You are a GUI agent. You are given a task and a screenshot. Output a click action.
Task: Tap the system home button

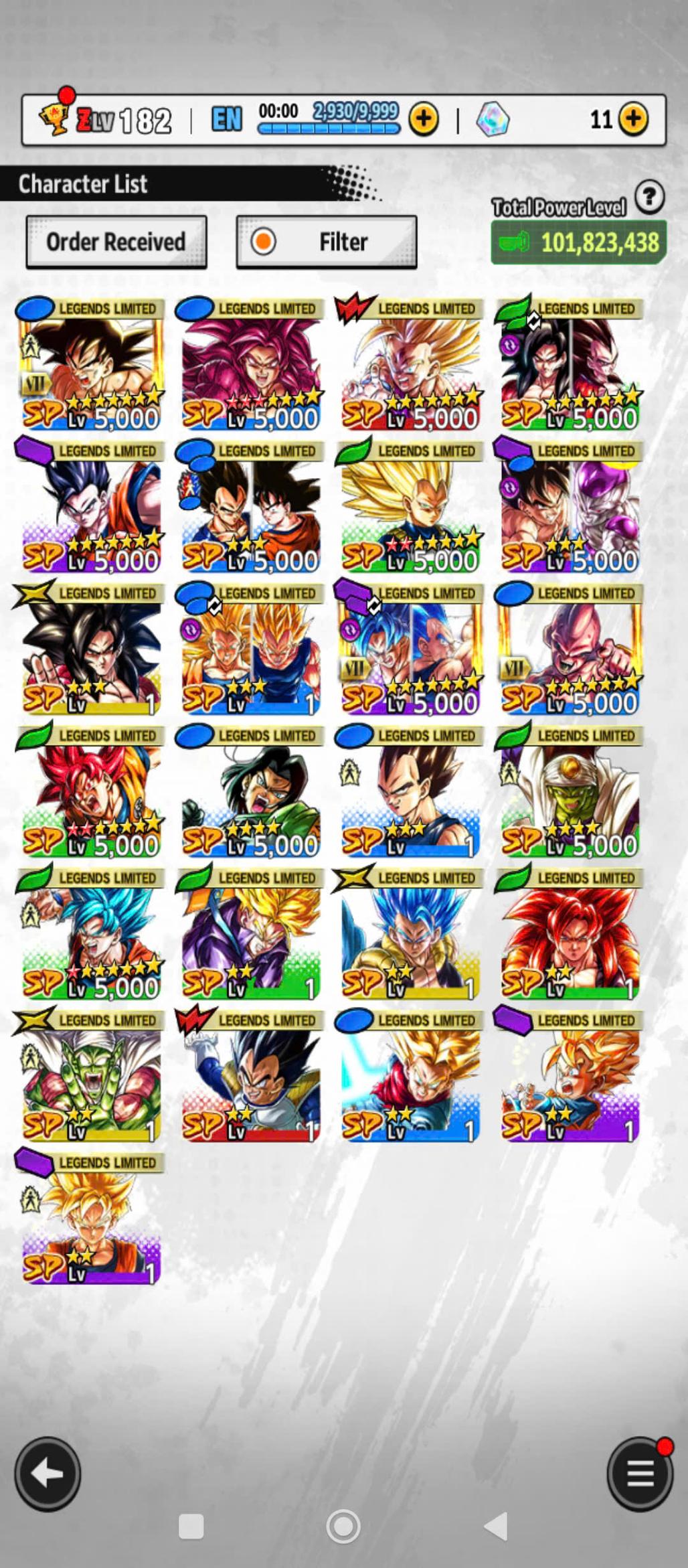click(x=343, y=1526)
